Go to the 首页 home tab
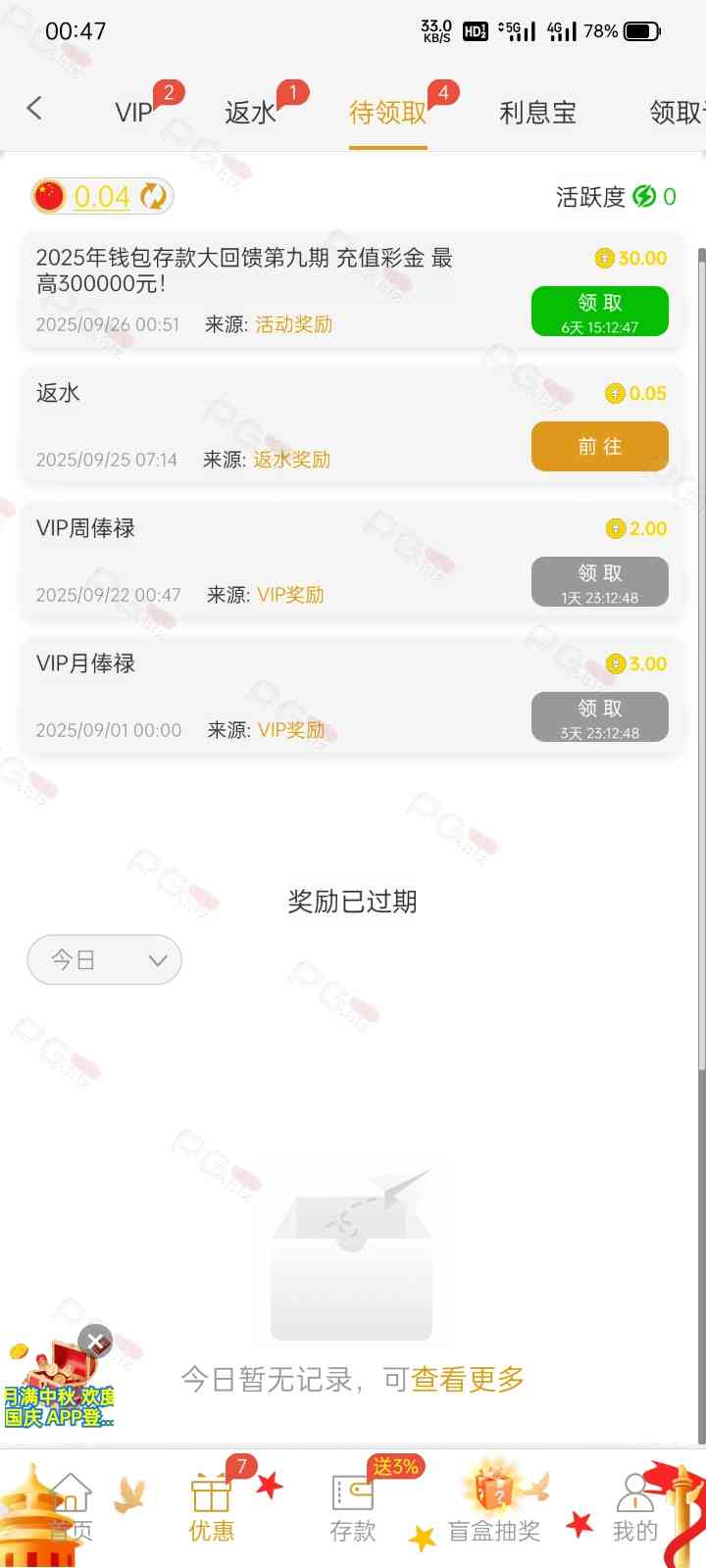 [x=71, y=1509]
